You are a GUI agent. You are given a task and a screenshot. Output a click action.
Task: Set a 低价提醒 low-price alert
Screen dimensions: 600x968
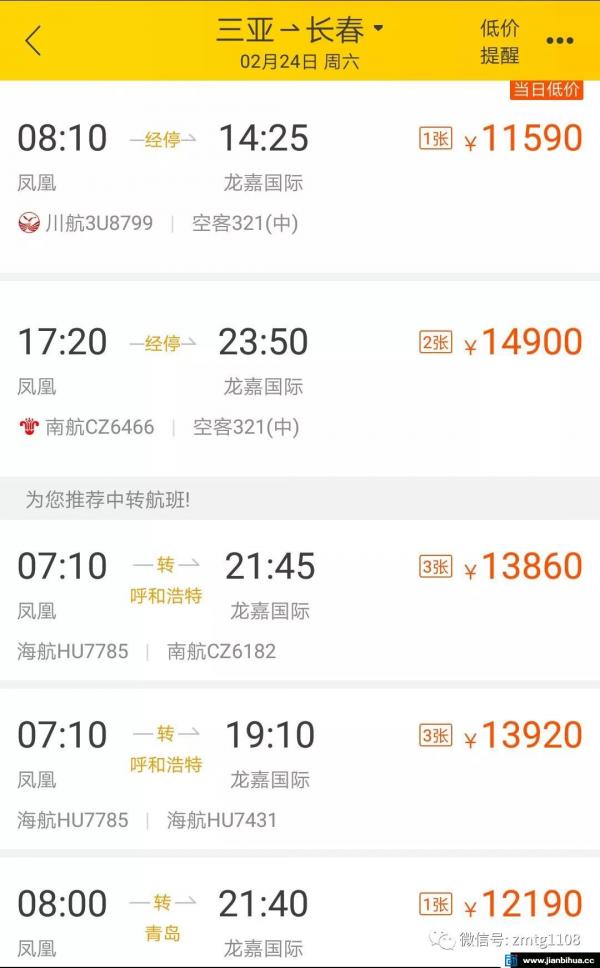point(499,41)
